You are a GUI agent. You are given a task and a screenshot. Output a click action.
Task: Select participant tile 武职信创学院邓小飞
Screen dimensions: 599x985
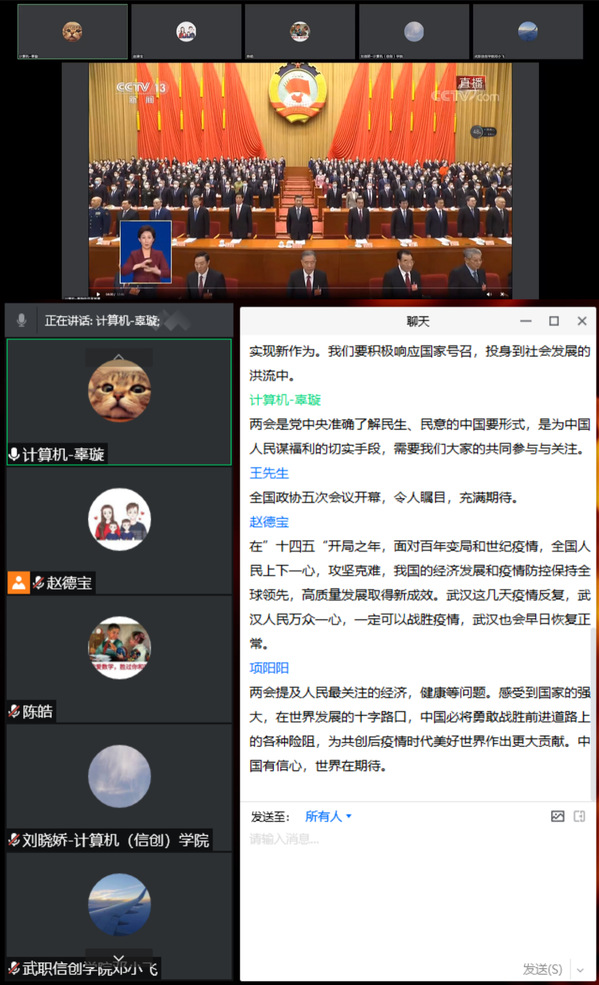(x=119, y=917)
